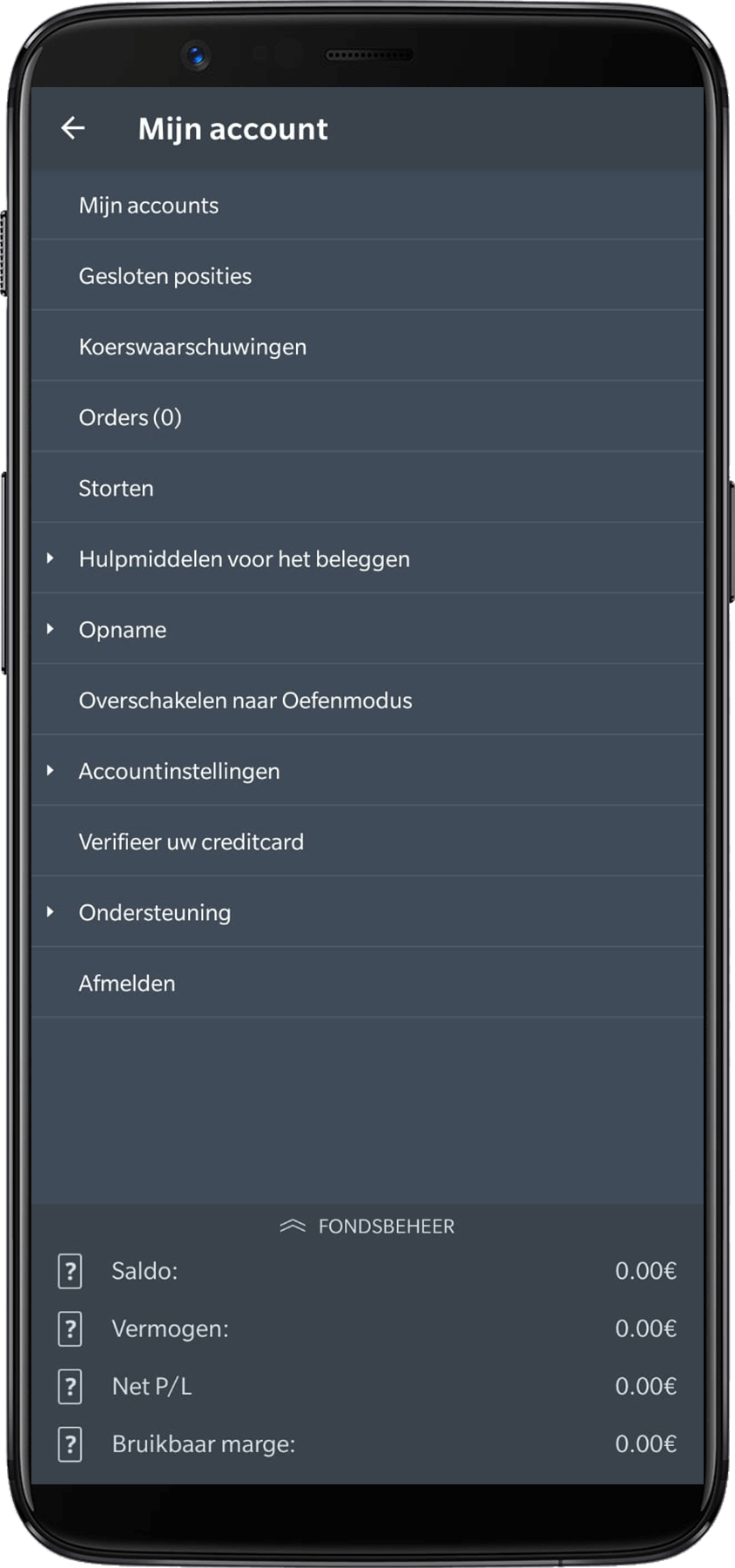Select Overschakelen naar Oefenmodus
Screen dimensions: 735x1568
(246, 700)
